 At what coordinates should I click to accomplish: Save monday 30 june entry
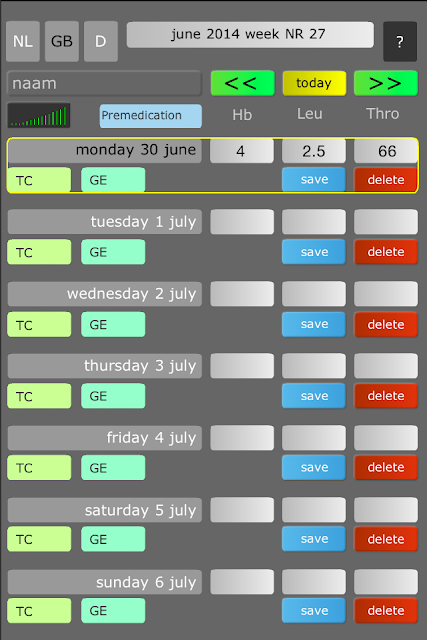click(x=314, y=180)
